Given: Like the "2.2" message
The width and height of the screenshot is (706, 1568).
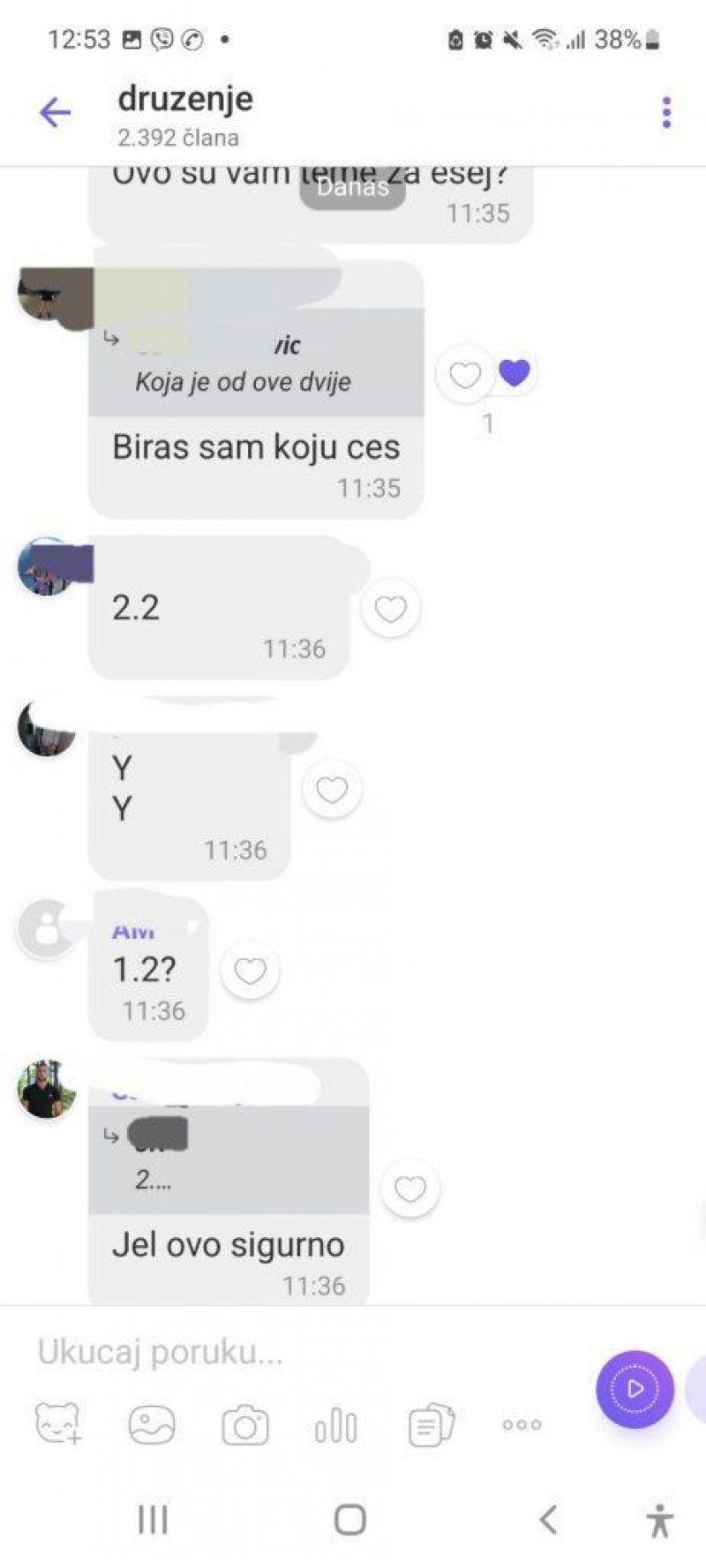Looking at the screenshot, I should (x=390, y=609).
